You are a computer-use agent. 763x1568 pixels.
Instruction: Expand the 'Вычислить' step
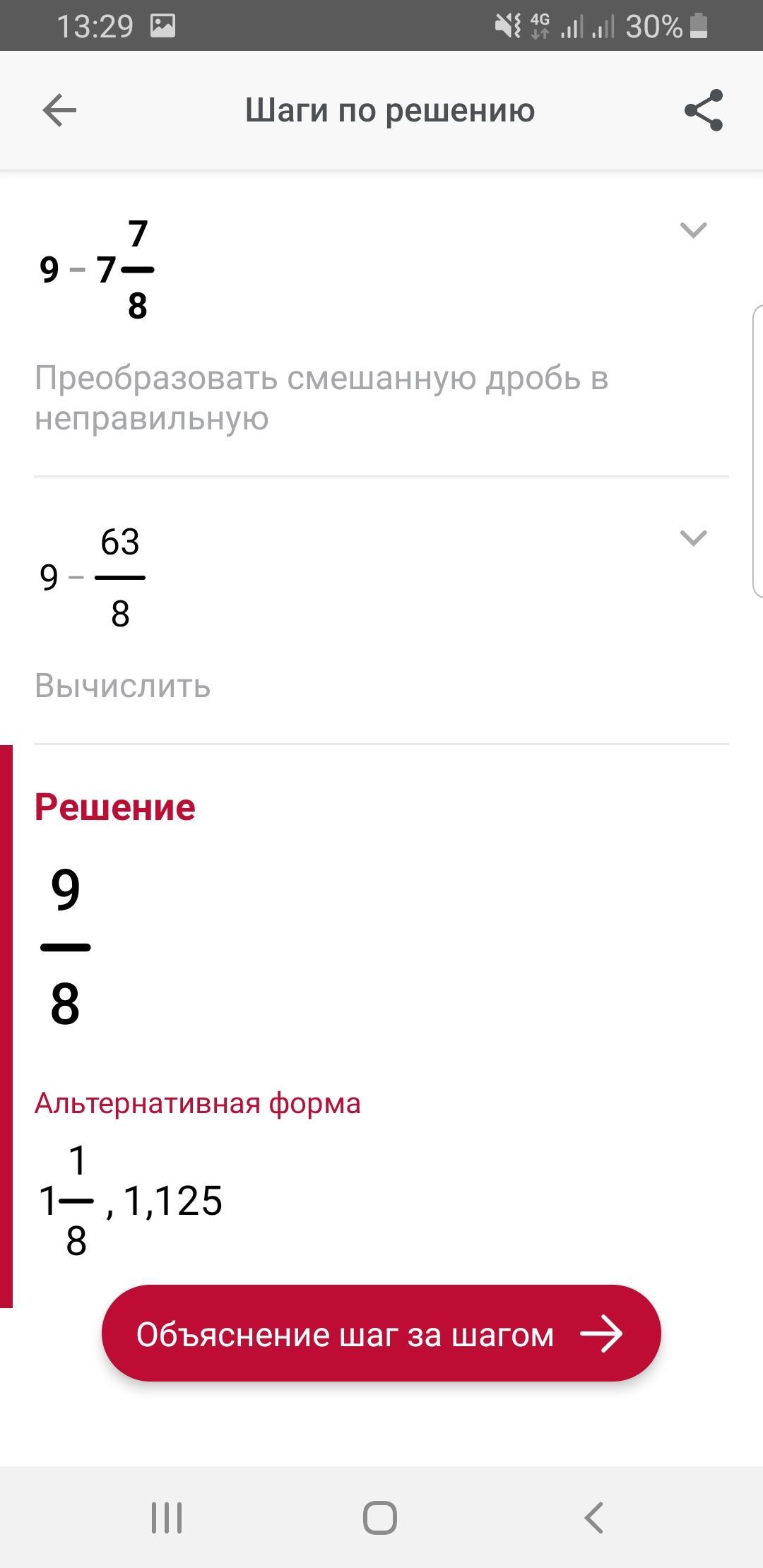(692, 538)
